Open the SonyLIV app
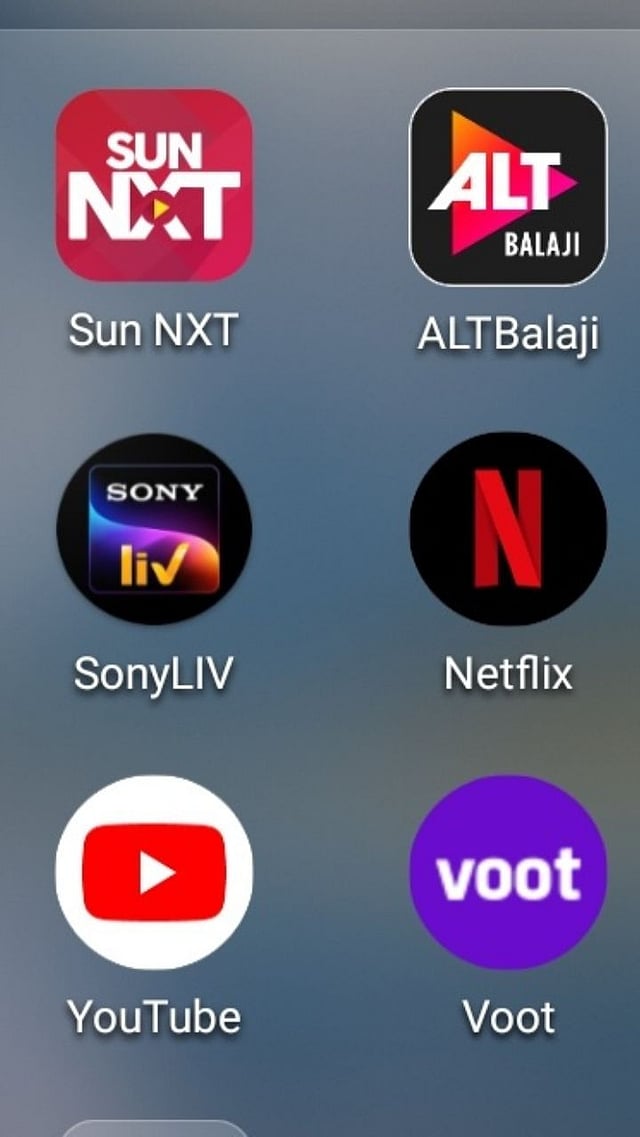640x1137 pixels. coord(153,529)
